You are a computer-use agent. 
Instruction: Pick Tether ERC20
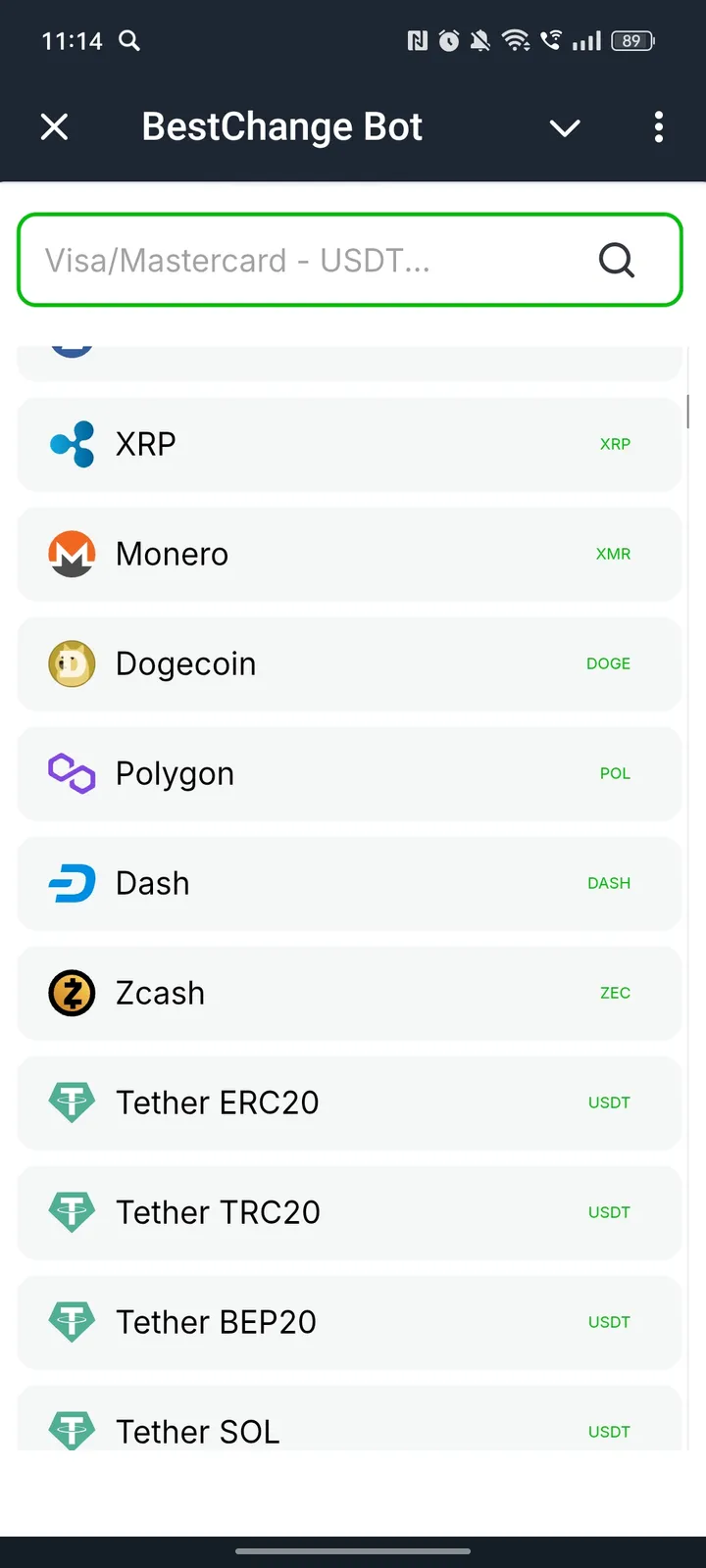[x=349, y=1102]
